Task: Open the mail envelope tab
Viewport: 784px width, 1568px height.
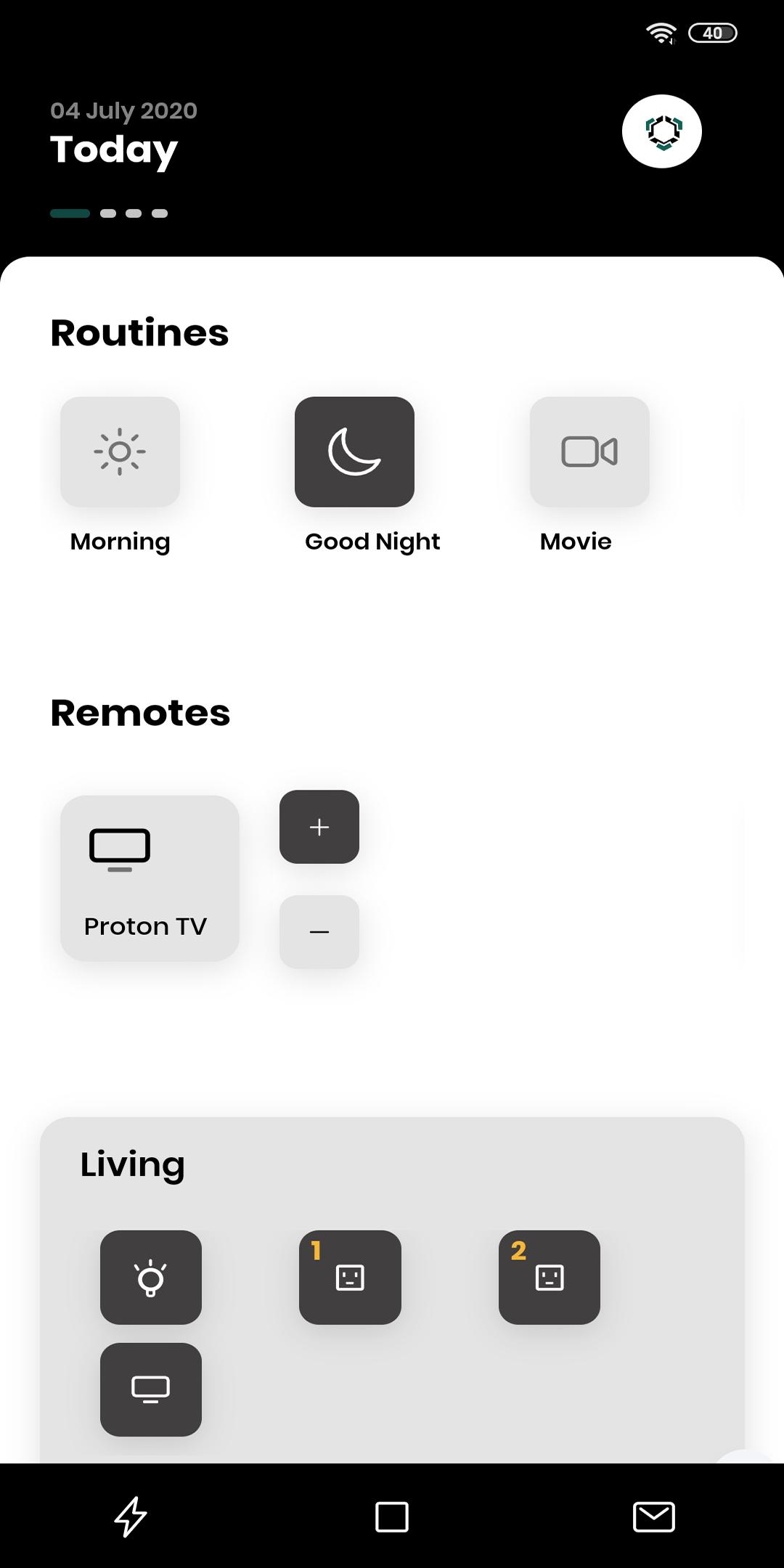Action: pos(653,1516)
